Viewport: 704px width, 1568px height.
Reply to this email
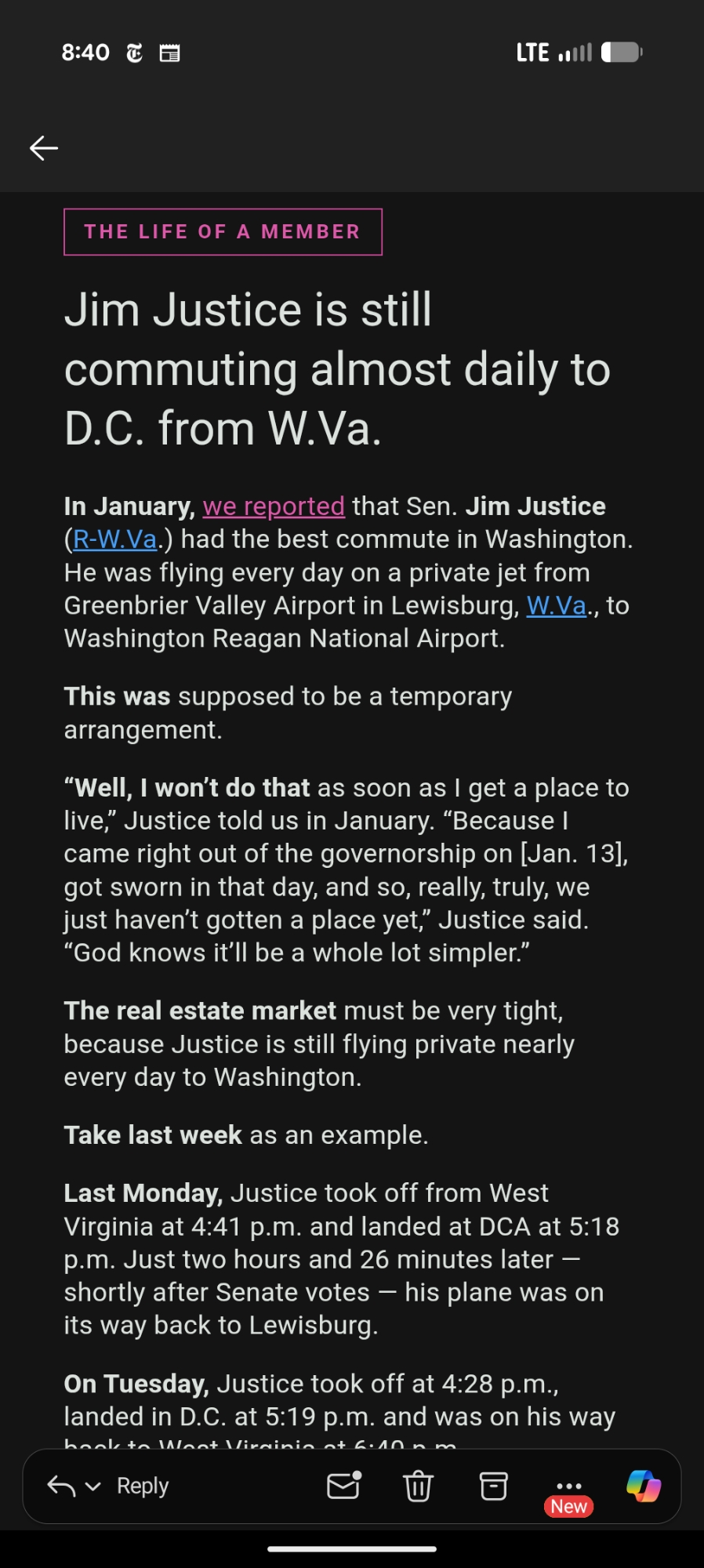tap(142, 1486)
